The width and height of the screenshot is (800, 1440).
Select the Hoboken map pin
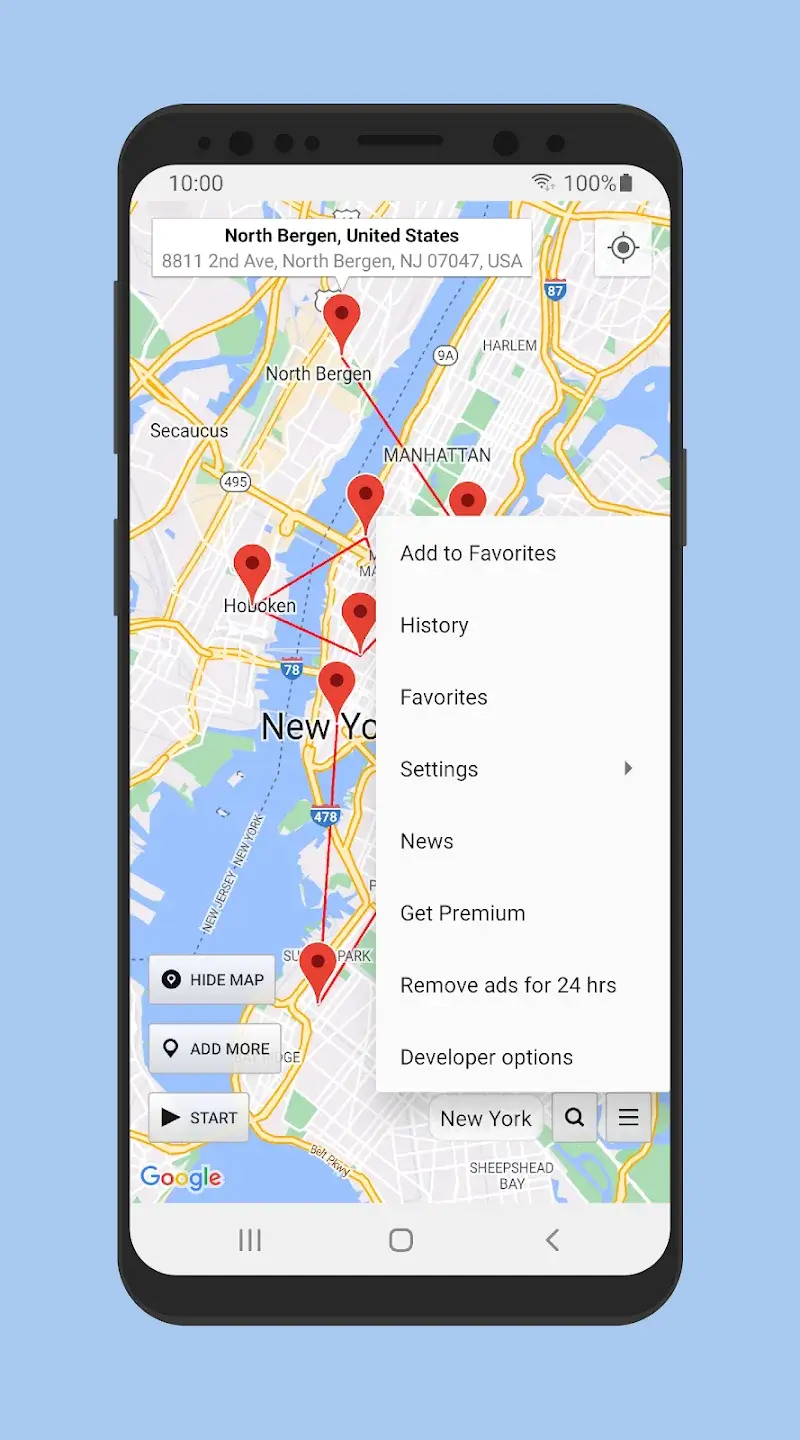[252, 567]
